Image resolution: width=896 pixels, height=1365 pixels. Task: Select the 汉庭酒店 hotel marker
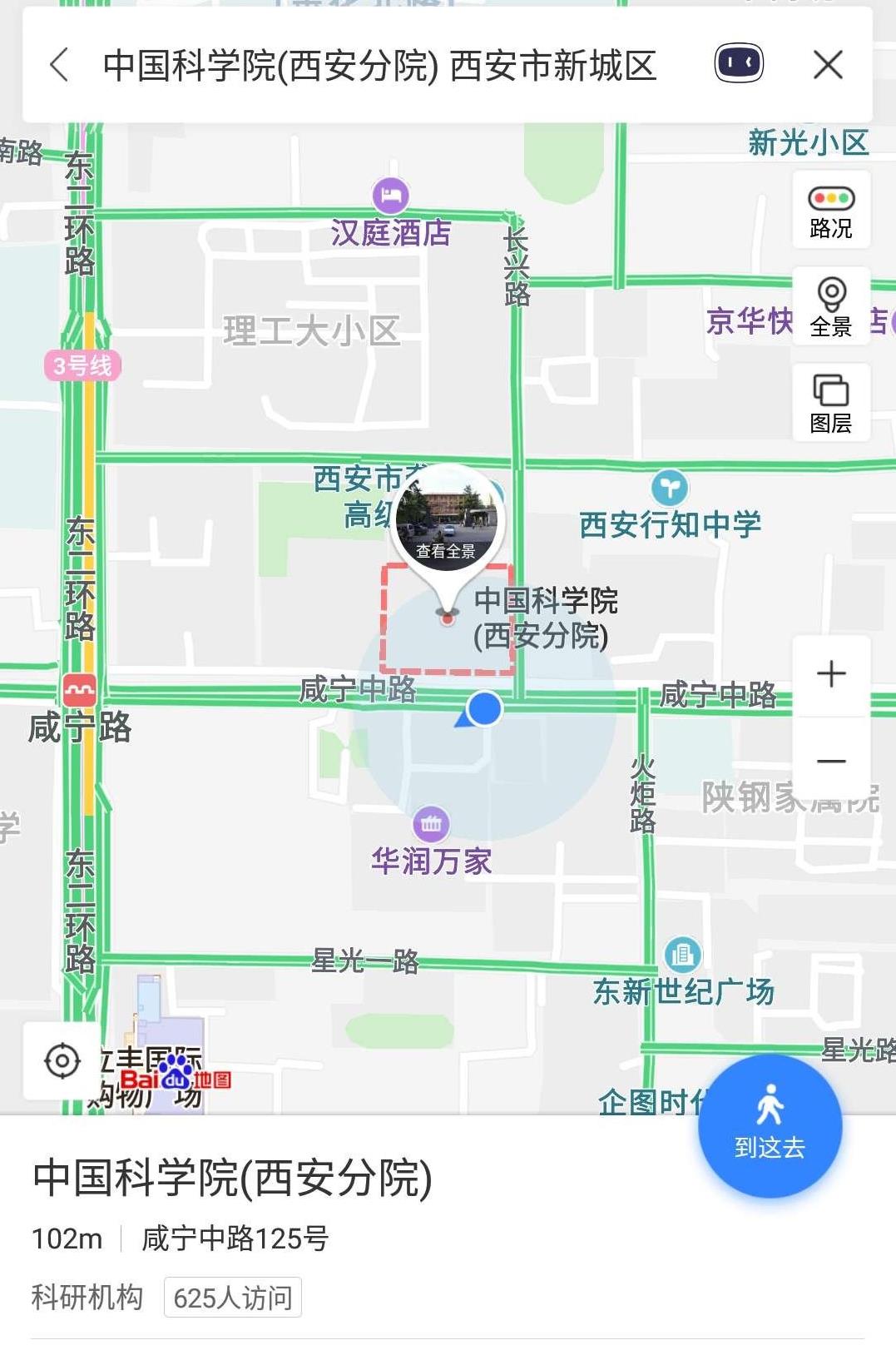pyautogui.click(x=390, y=197)
